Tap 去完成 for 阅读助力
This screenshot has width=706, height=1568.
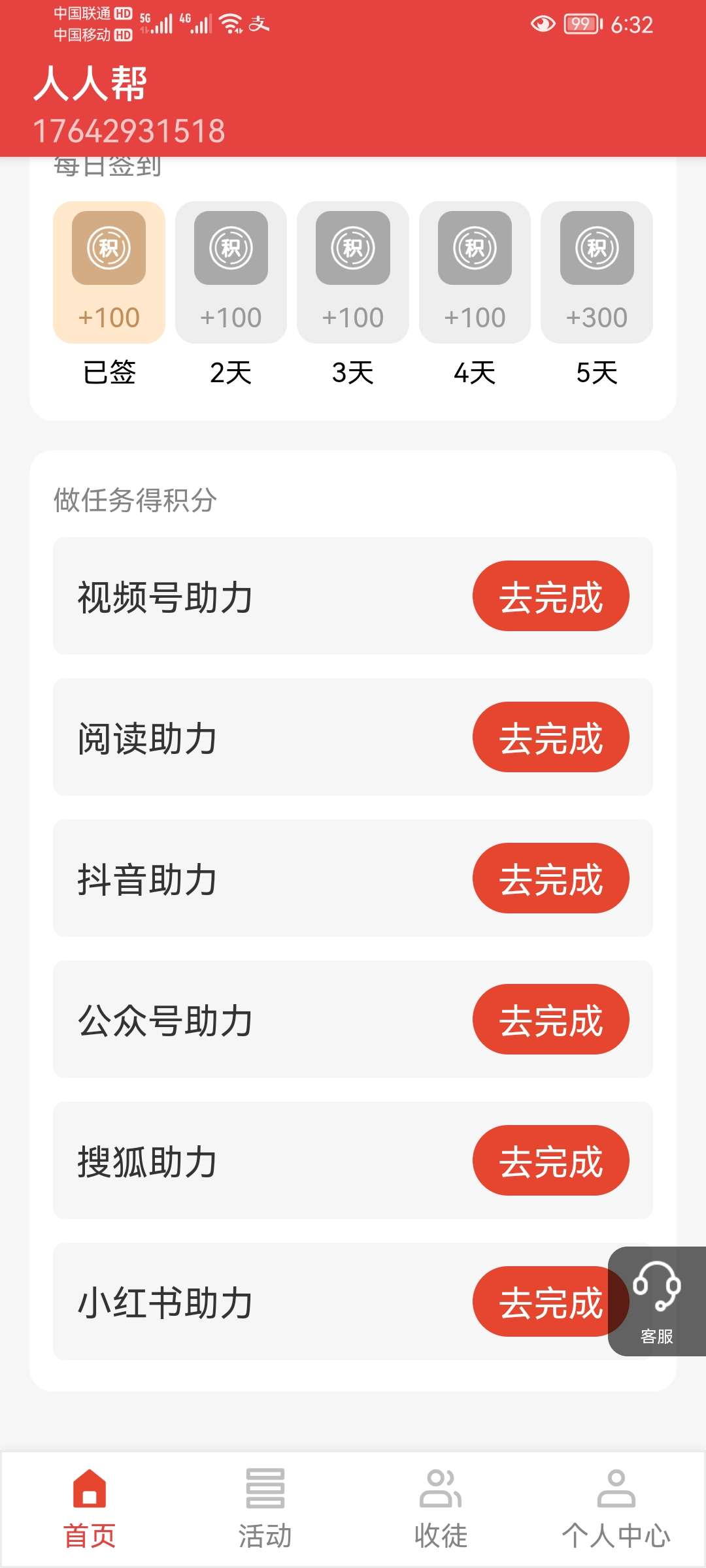pyautogui.click(x=550, y=737)
